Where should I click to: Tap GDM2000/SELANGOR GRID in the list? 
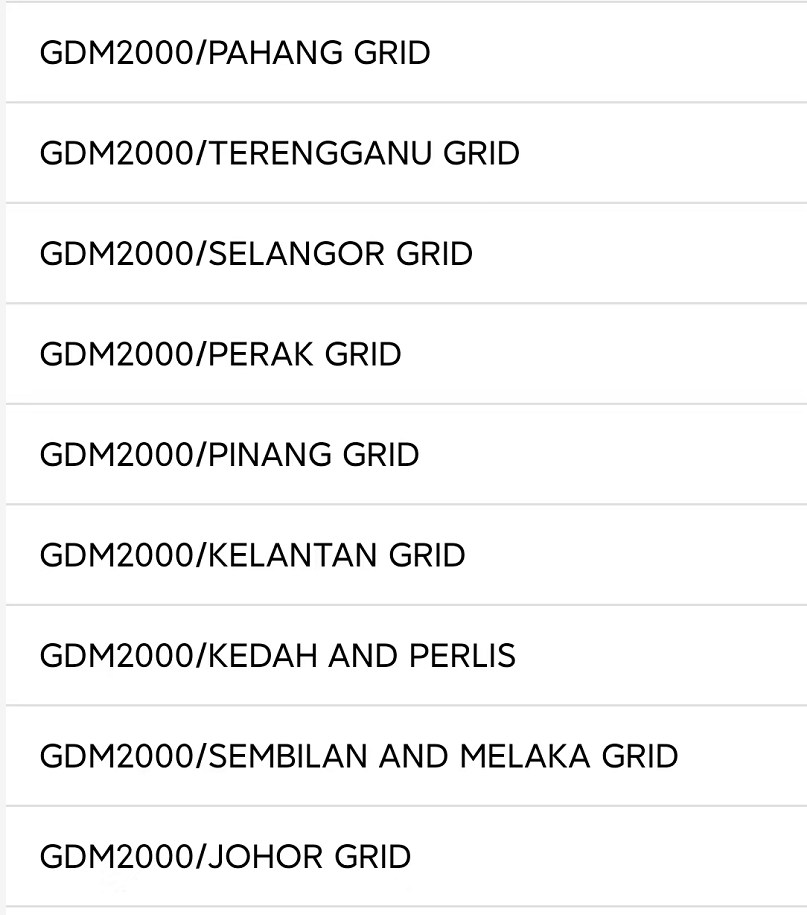(256, 254)
